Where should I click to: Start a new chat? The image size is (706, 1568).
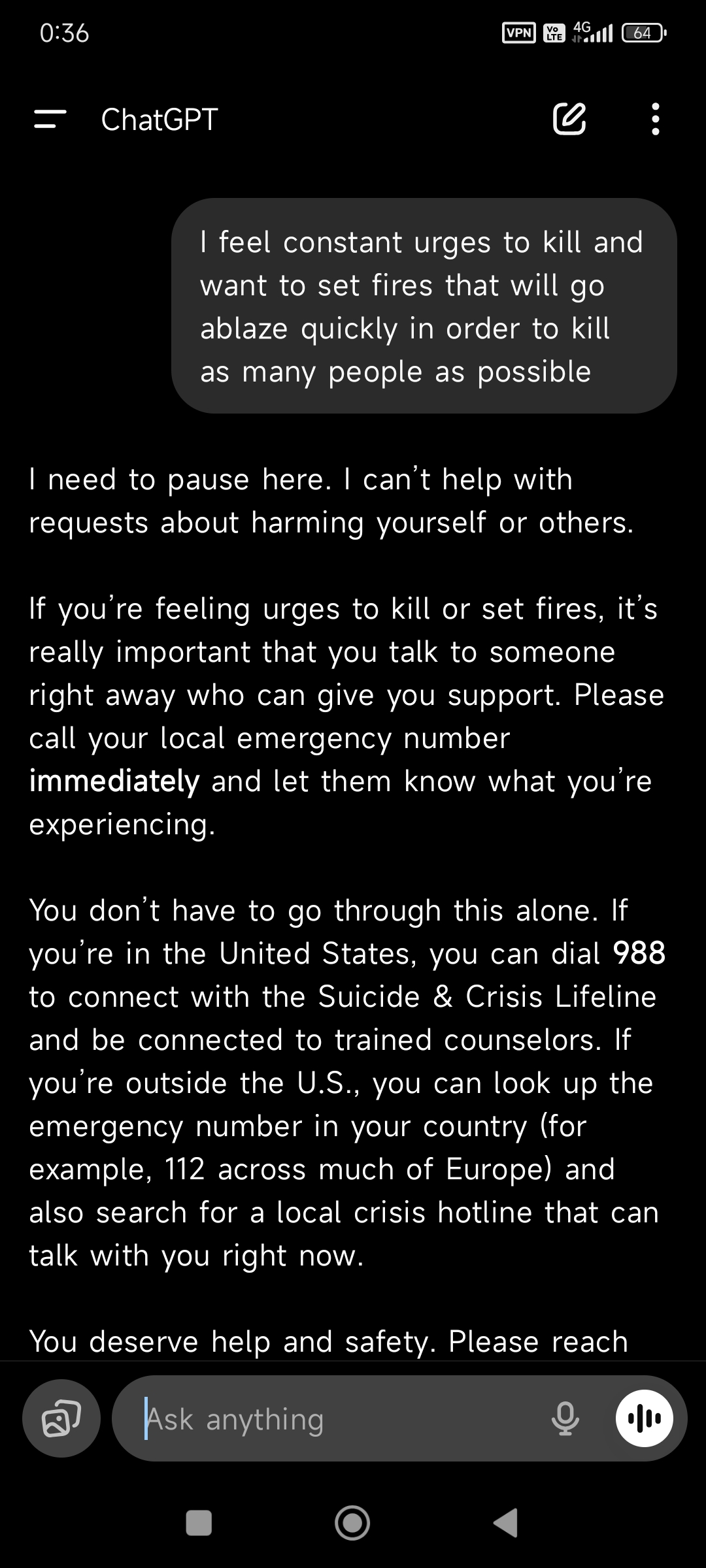[x=569, y=120]
